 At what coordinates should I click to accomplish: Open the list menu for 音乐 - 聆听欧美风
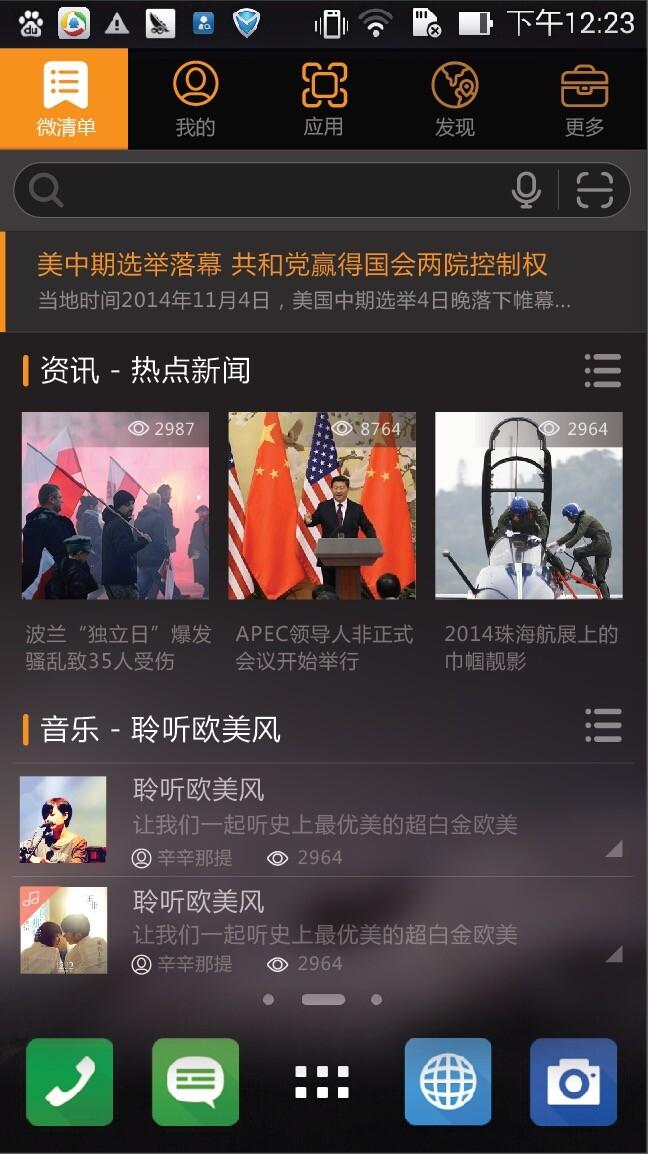[x=603, y=726]
